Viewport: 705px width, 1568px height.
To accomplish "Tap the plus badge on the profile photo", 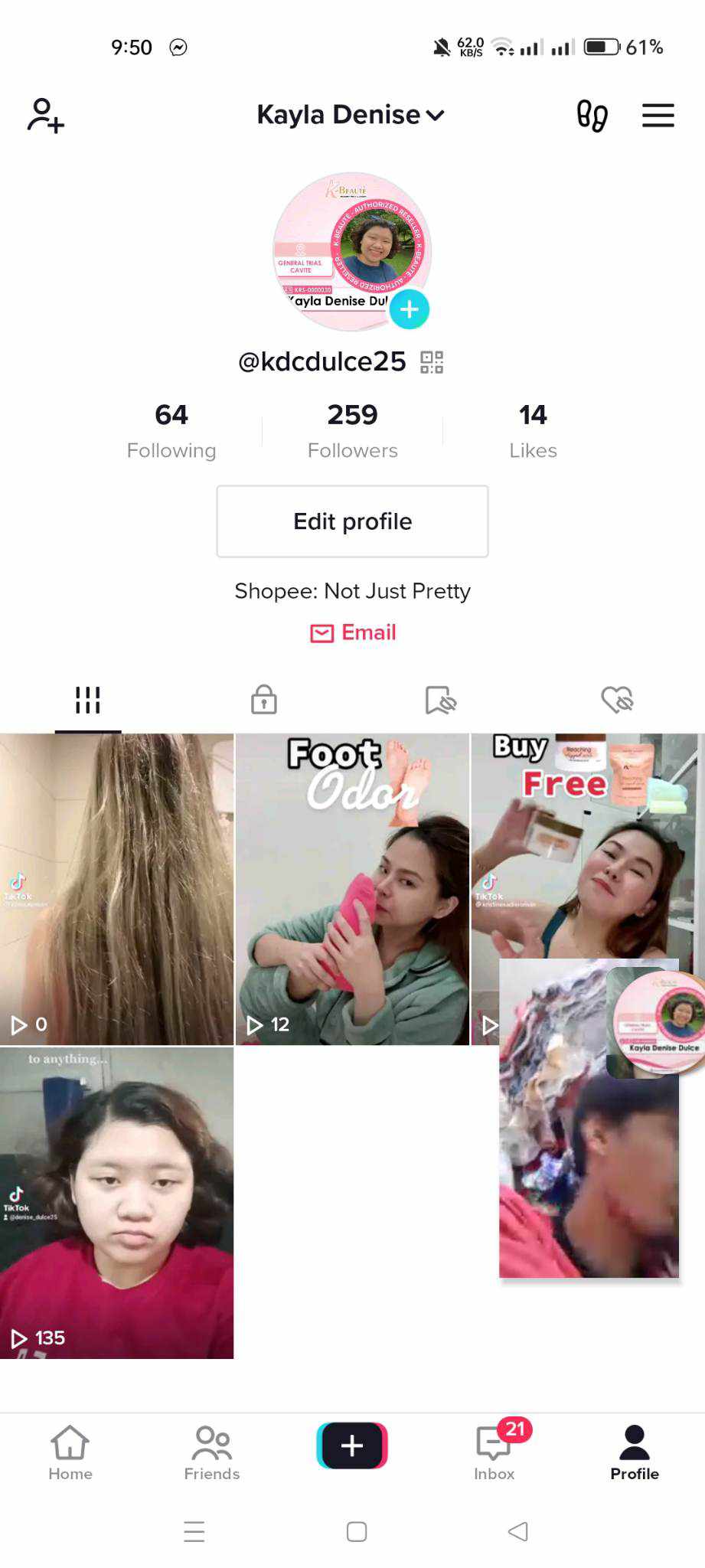I will click(x=410, y=309).
